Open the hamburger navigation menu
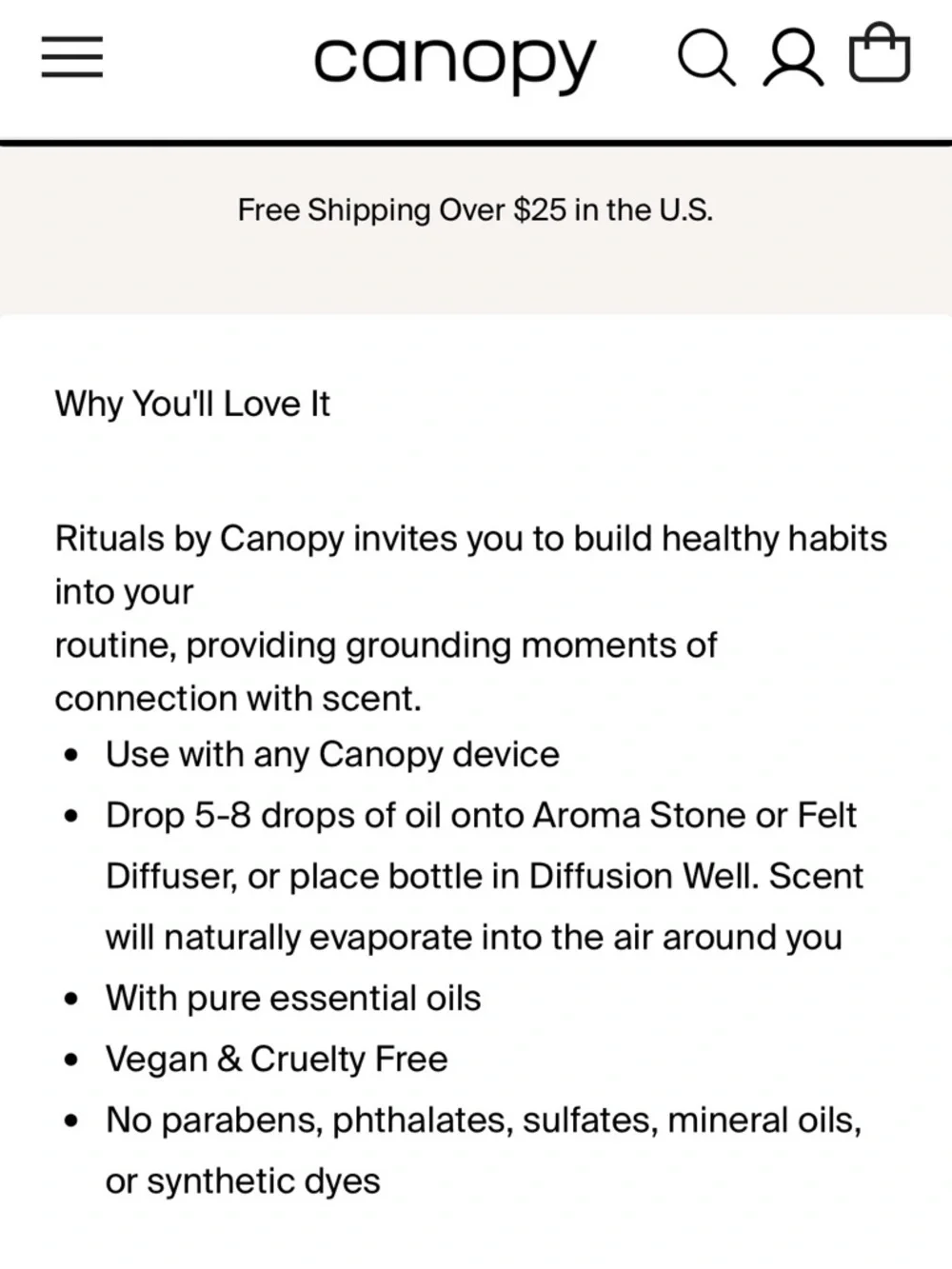Screen dimensions: 952x1269 tap(71, 57)
